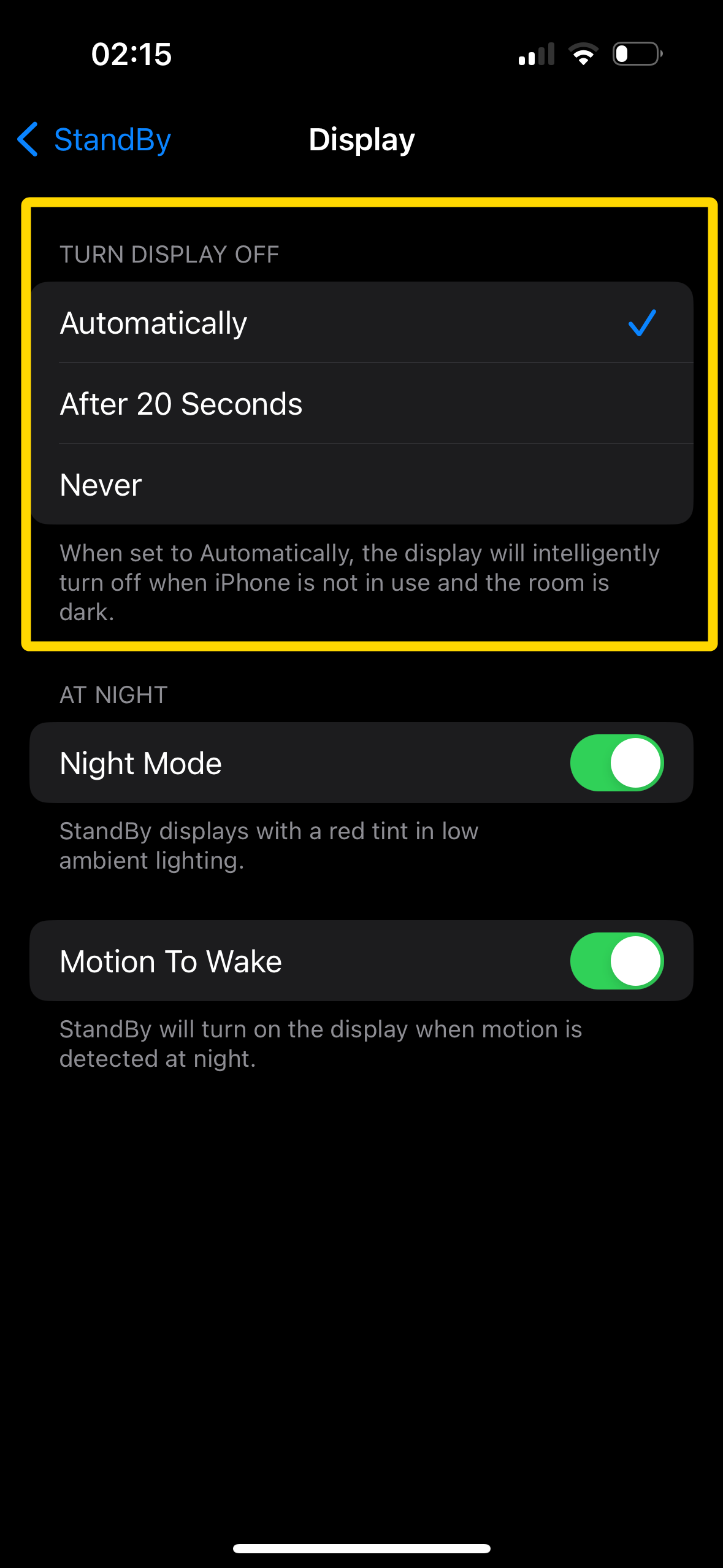This screenshot has height=1568, width=723.
Task: Turn off Motion To Wake
Action: tap(616, 961)
